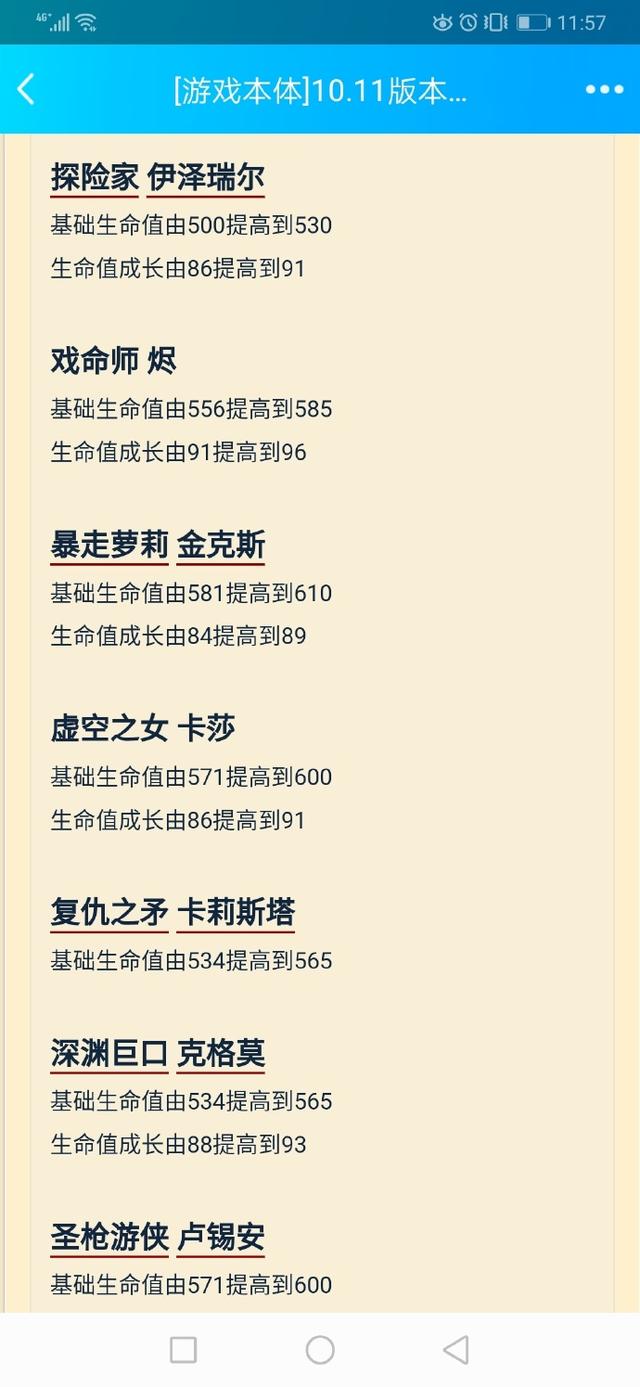Open the 圣枪游侠 link
This screenshot has height=1387, width=640.
[x=109, y=1238]
